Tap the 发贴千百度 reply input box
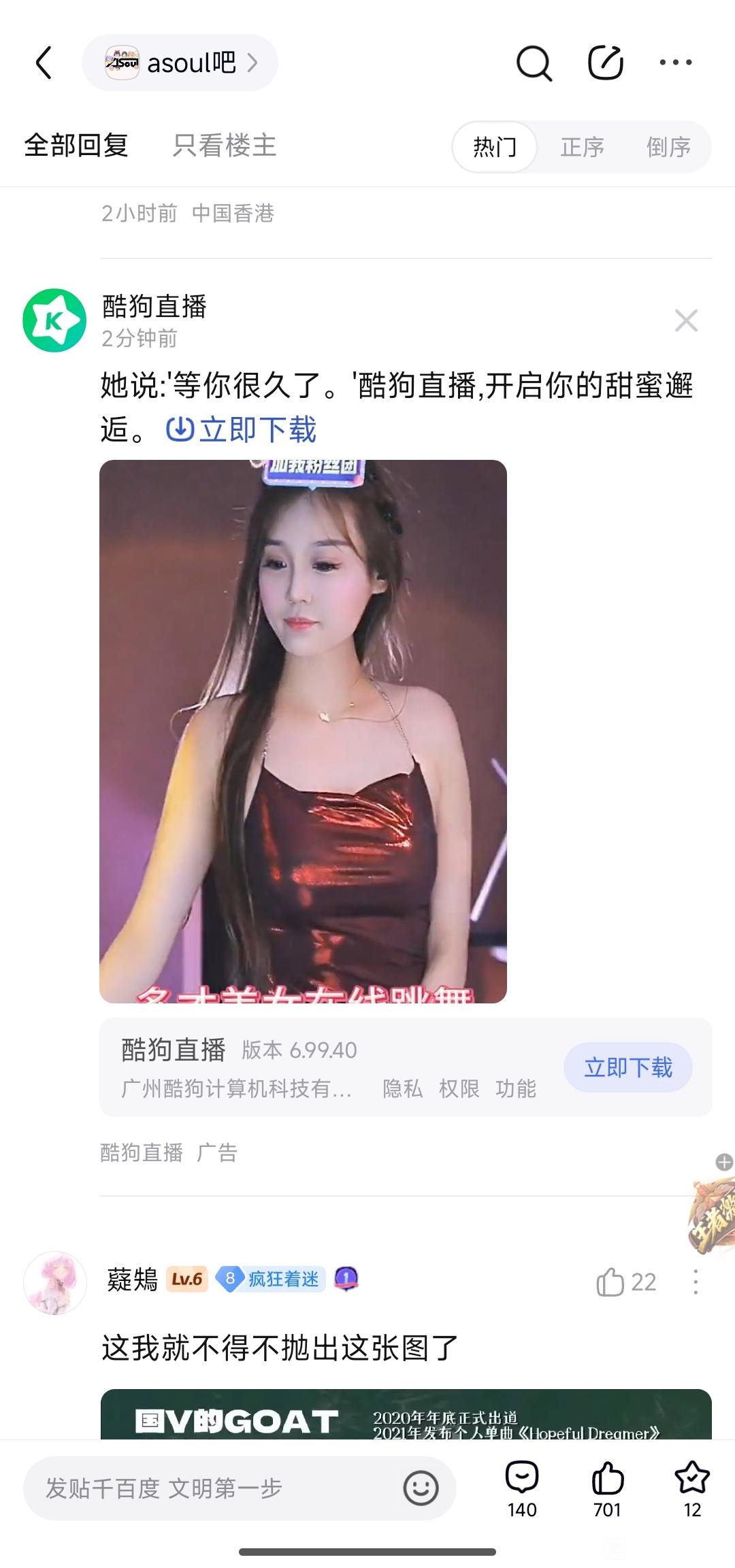Screen dimensions: 735x1568 click(218, 1488)
